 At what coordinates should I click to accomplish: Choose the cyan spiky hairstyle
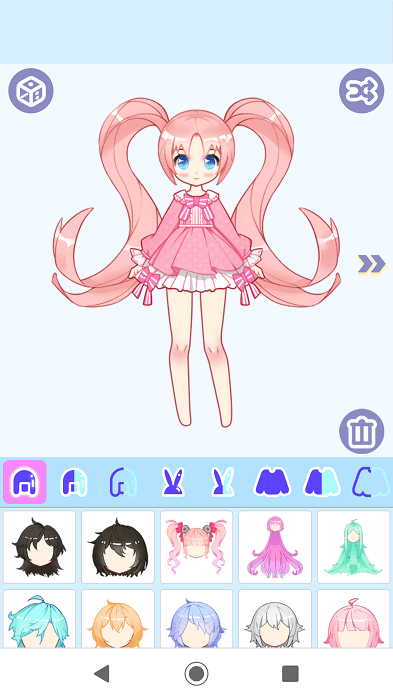tap(39, 619)
